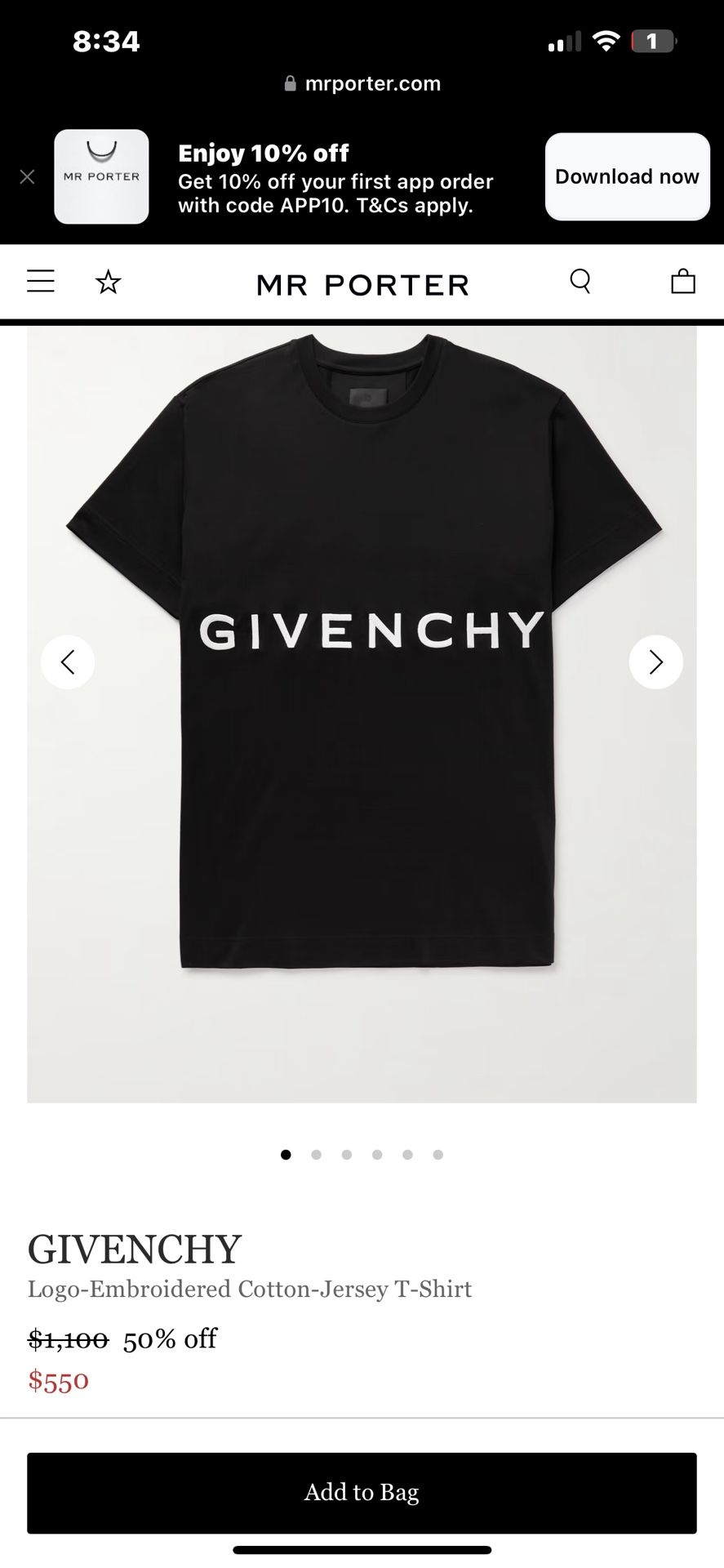Open the search magnifier

[580, 281]
